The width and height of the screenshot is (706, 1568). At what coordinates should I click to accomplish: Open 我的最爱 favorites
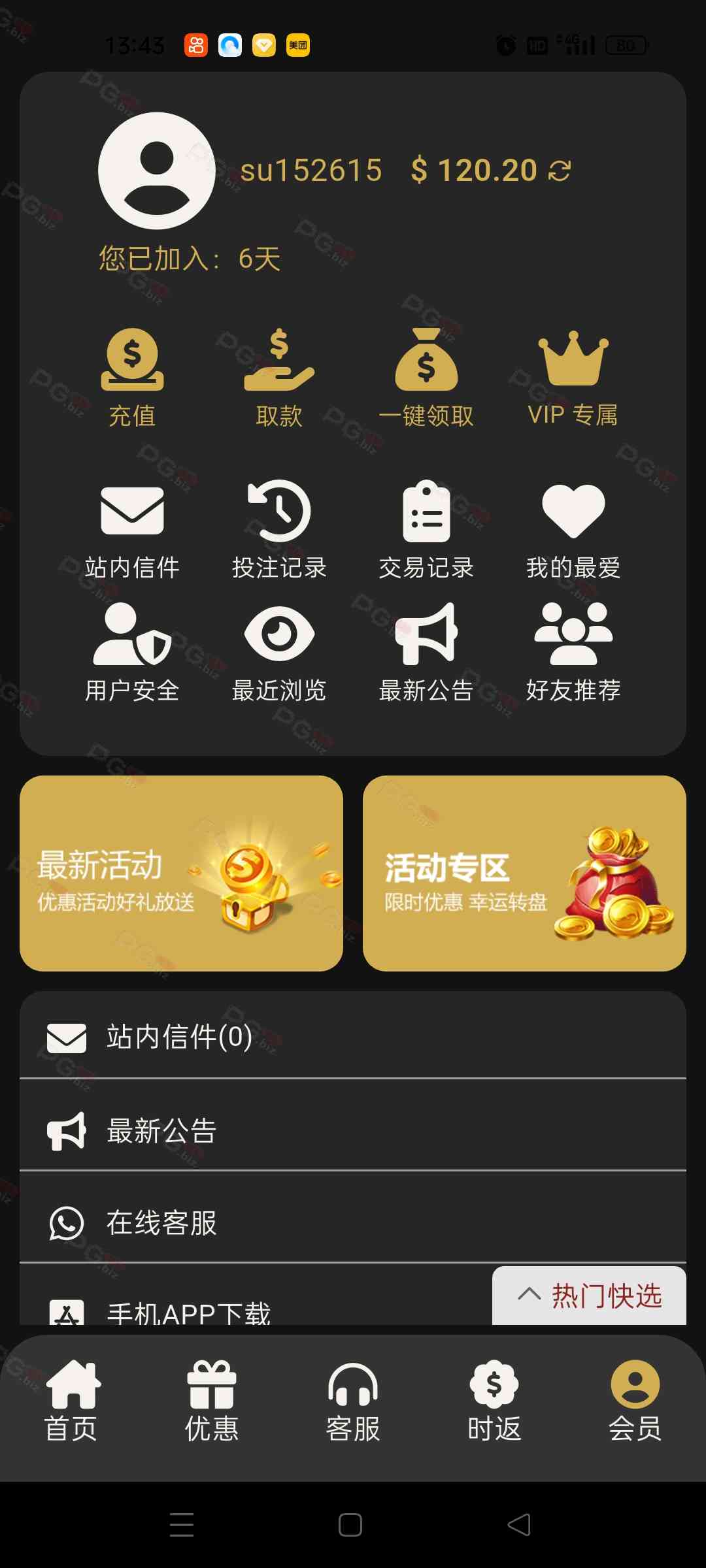pyautogui.click(x=573, y=529)
